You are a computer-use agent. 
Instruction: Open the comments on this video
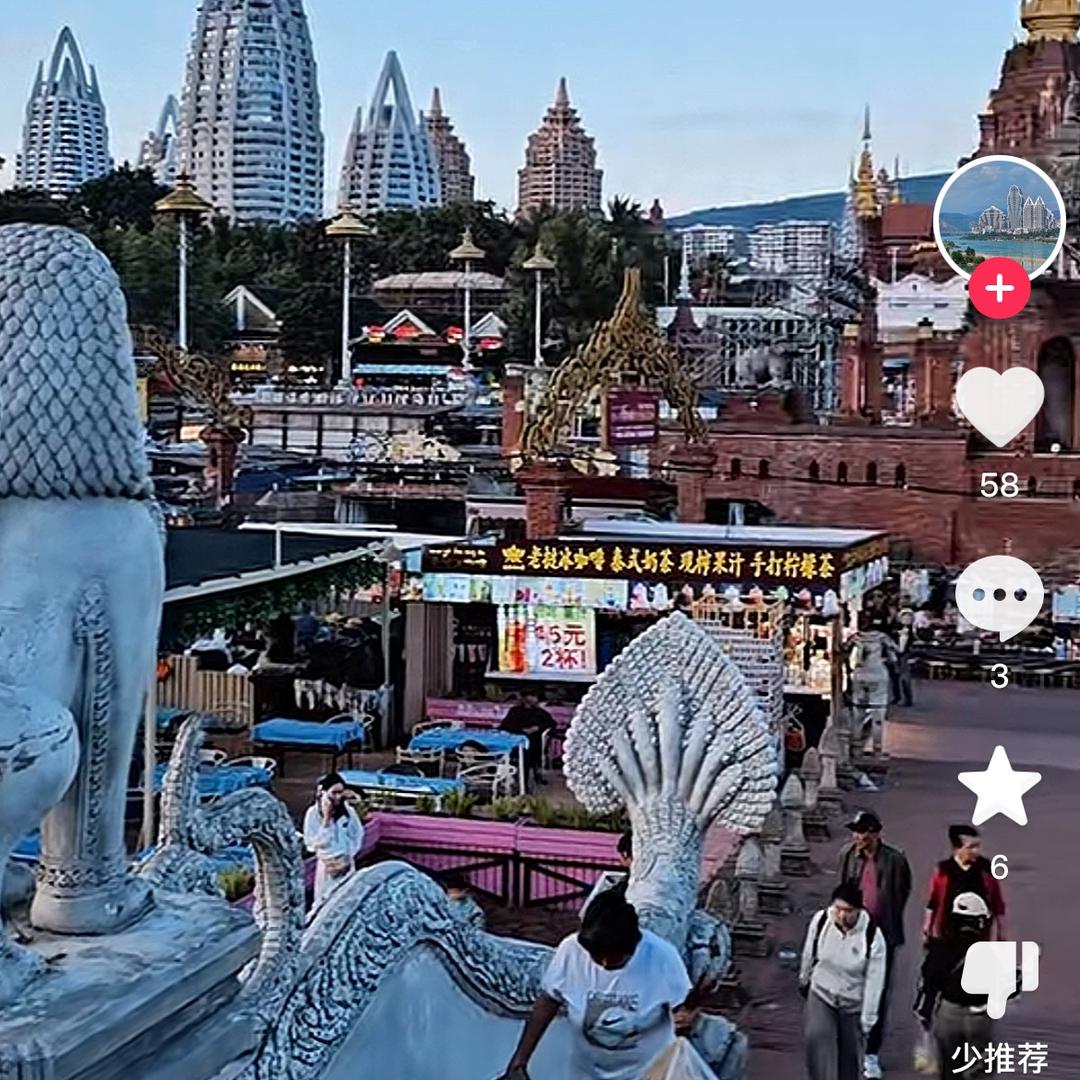pyautogui.click(x=999, y=597)
